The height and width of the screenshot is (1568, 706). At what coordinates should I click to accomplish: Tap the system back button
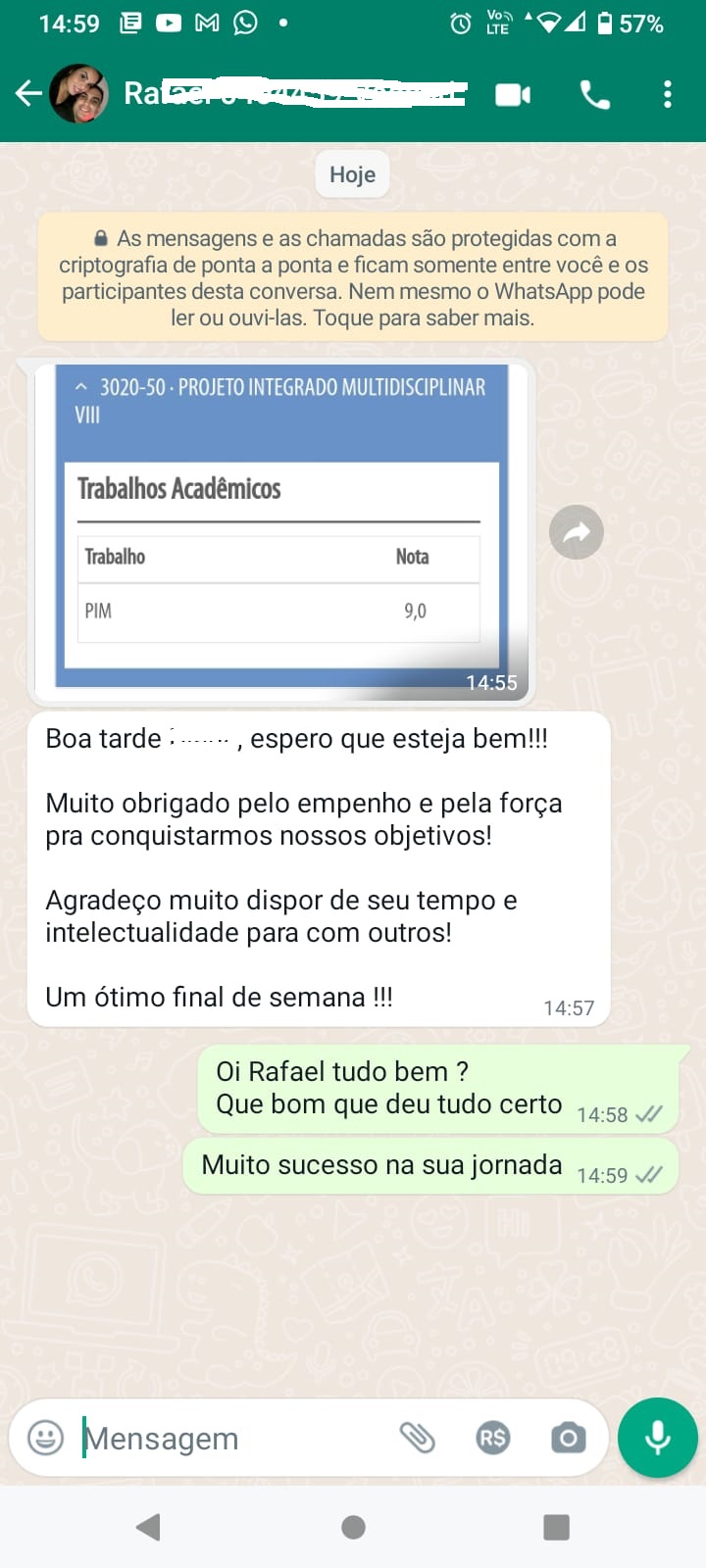pos(148,1527)
